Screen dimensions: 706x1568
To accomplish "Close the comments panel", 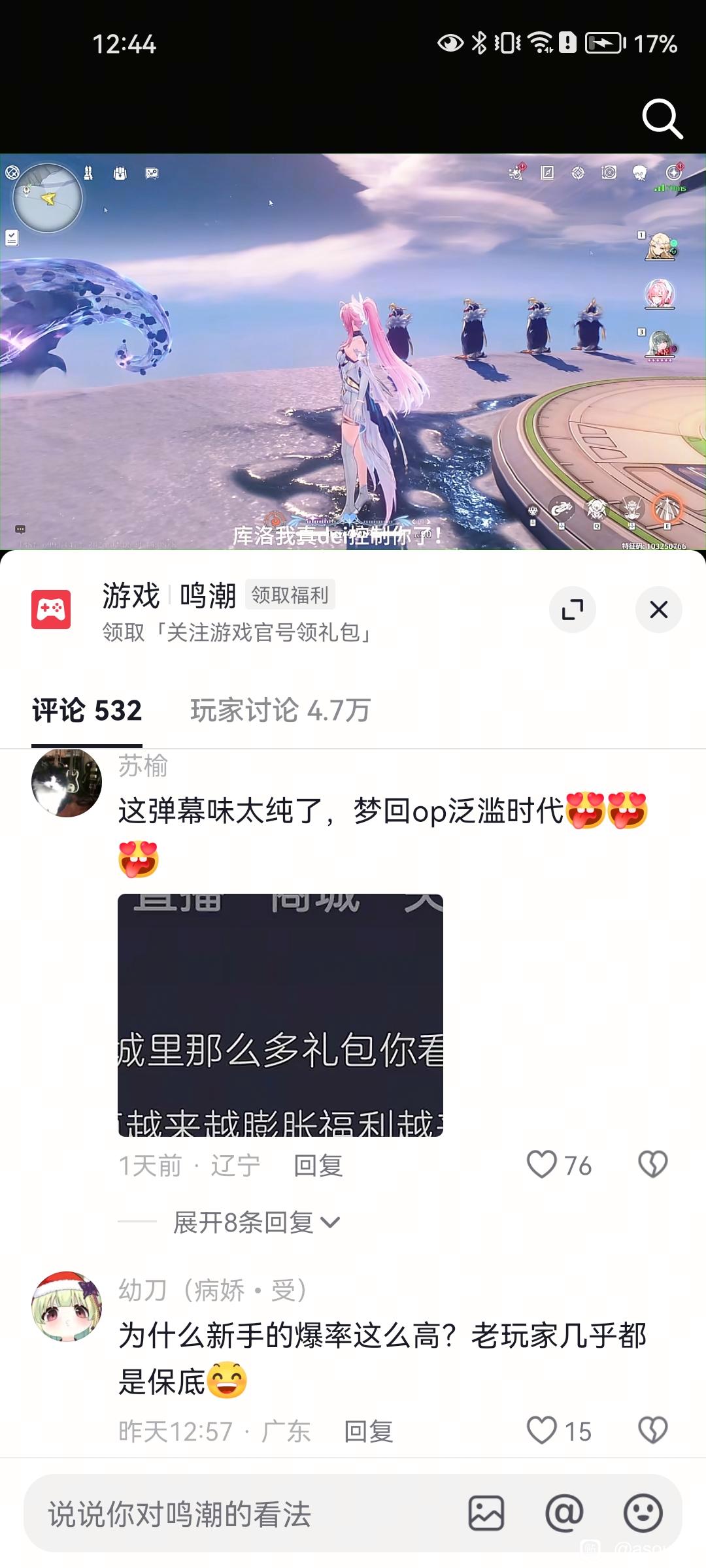I will 658,610.
